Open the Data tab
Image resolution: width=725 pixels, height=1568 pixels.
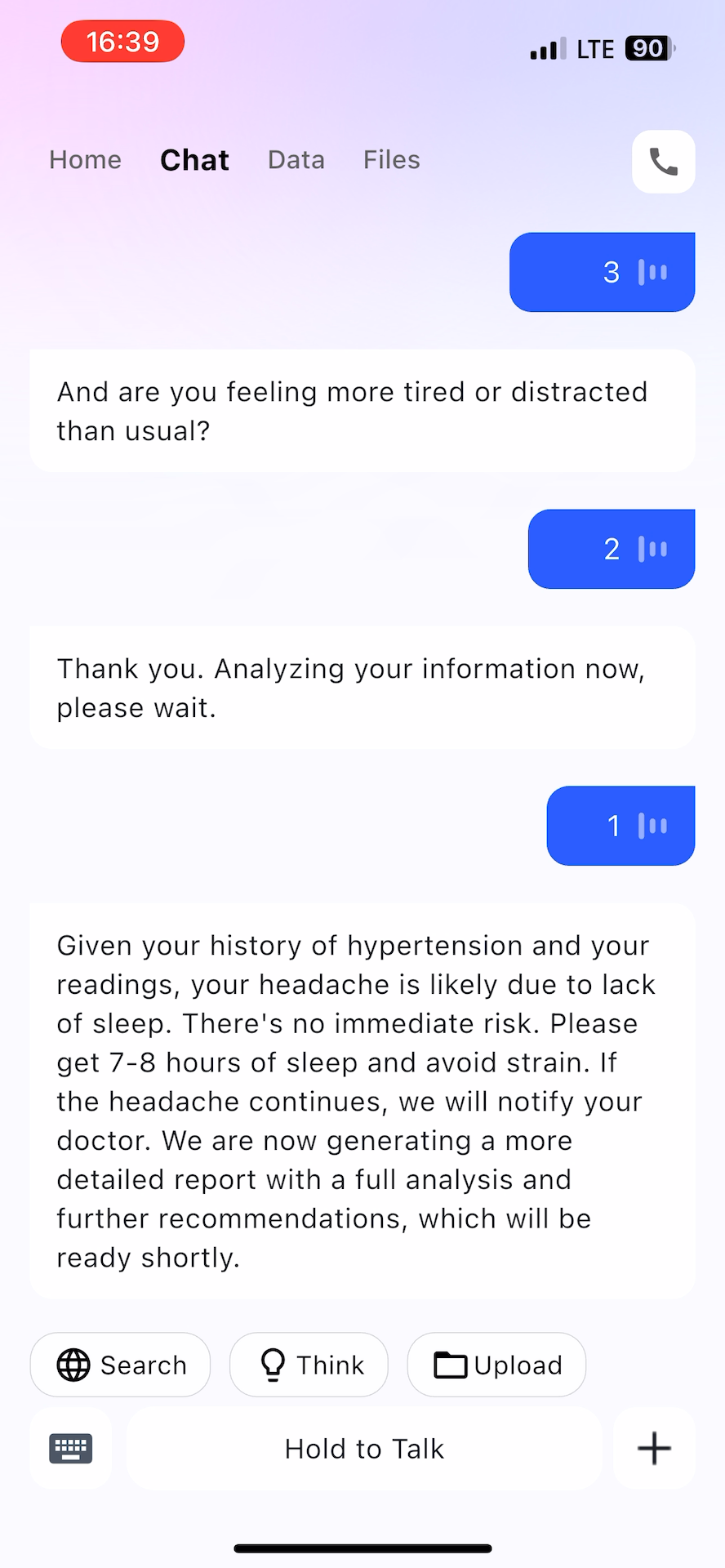[296, 160]
